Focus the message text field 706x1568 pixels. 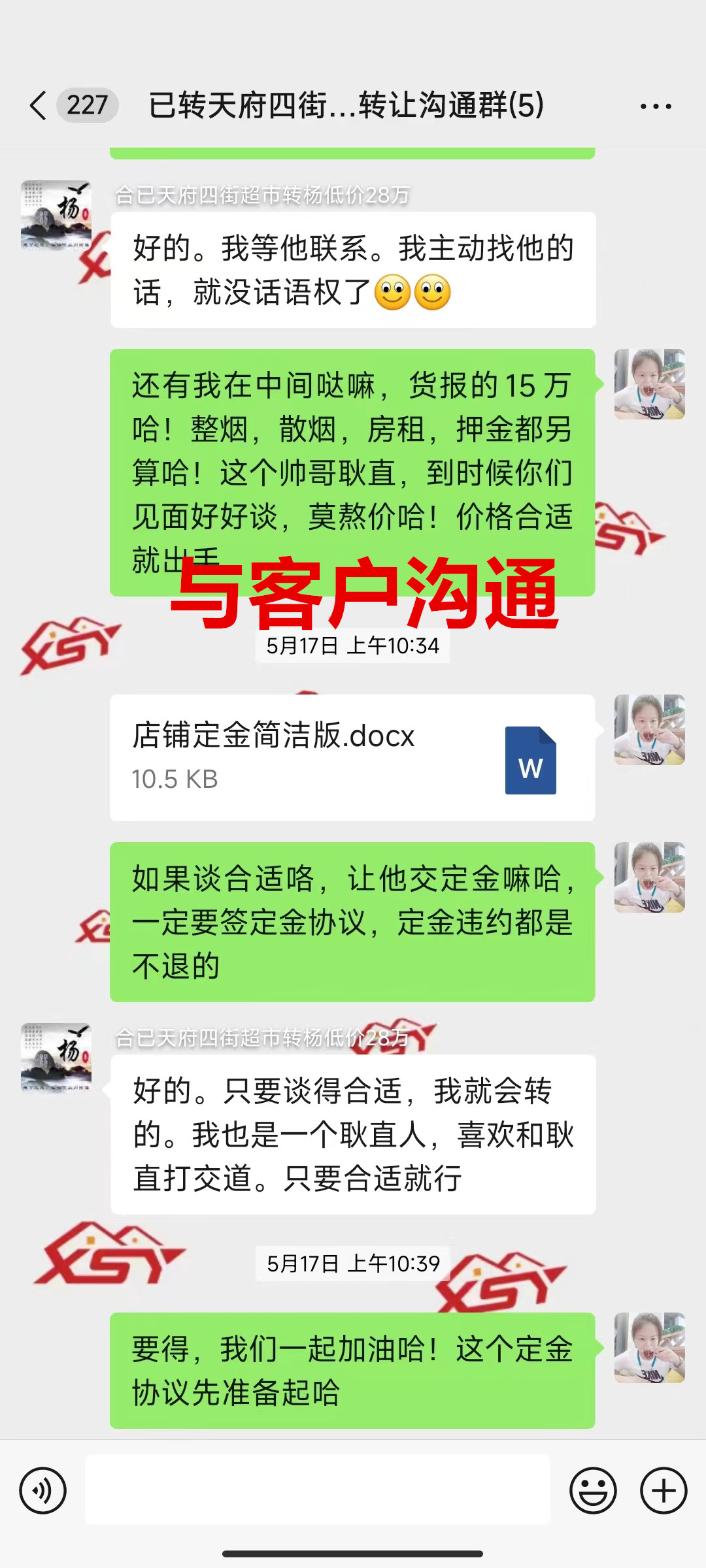tap(318, 1490)
